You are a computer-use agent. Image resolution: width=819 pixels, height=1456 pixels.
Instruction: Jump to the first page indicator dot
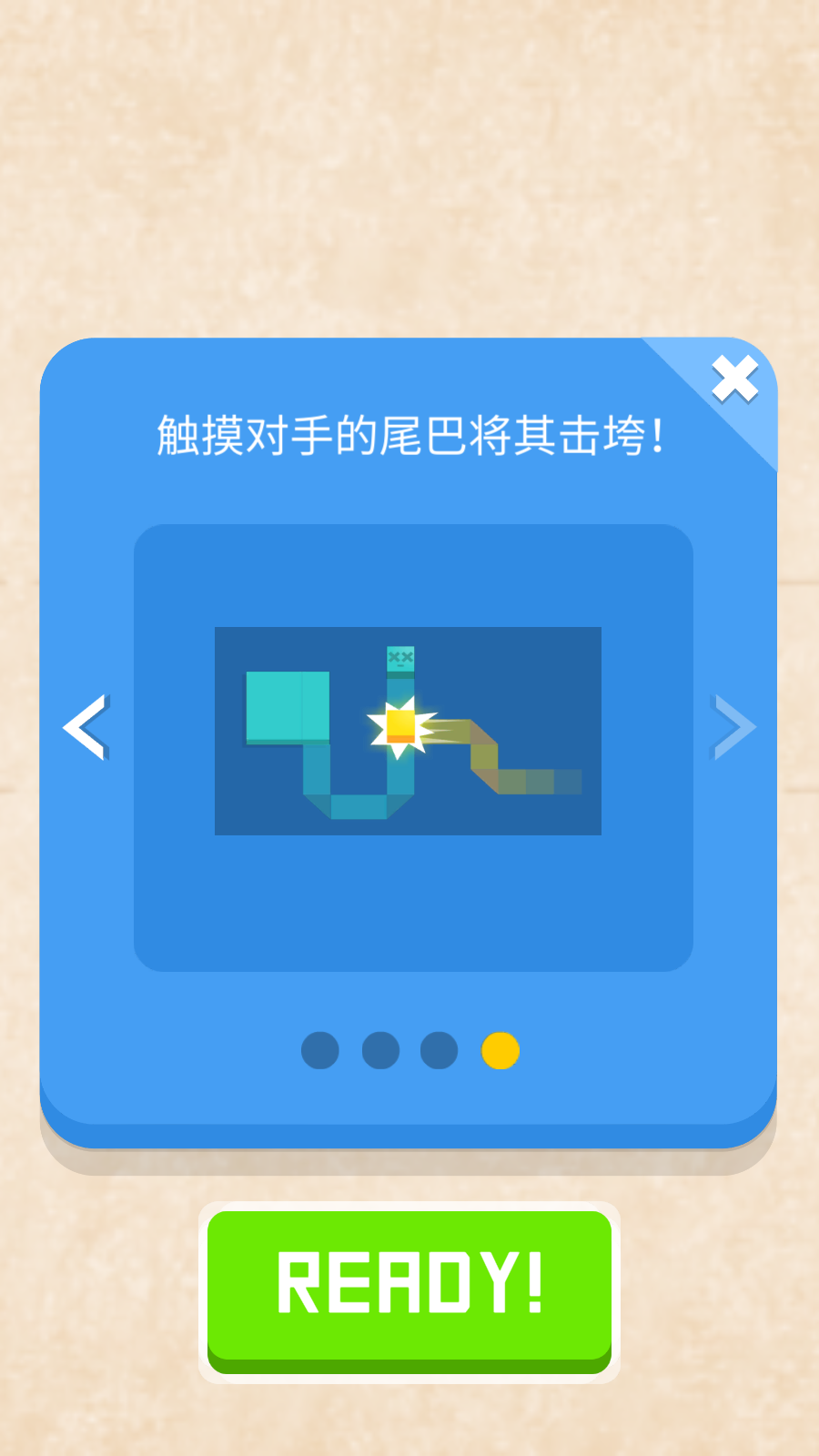click(320, 1050)
